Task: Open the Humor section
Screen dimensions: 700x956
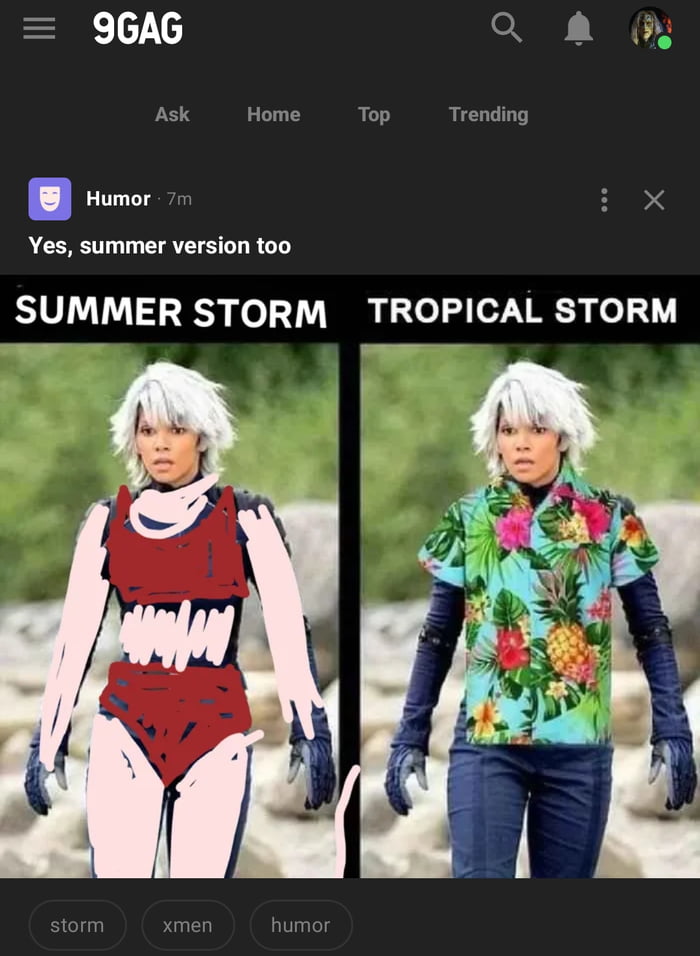Action: (x=117, y=198)
